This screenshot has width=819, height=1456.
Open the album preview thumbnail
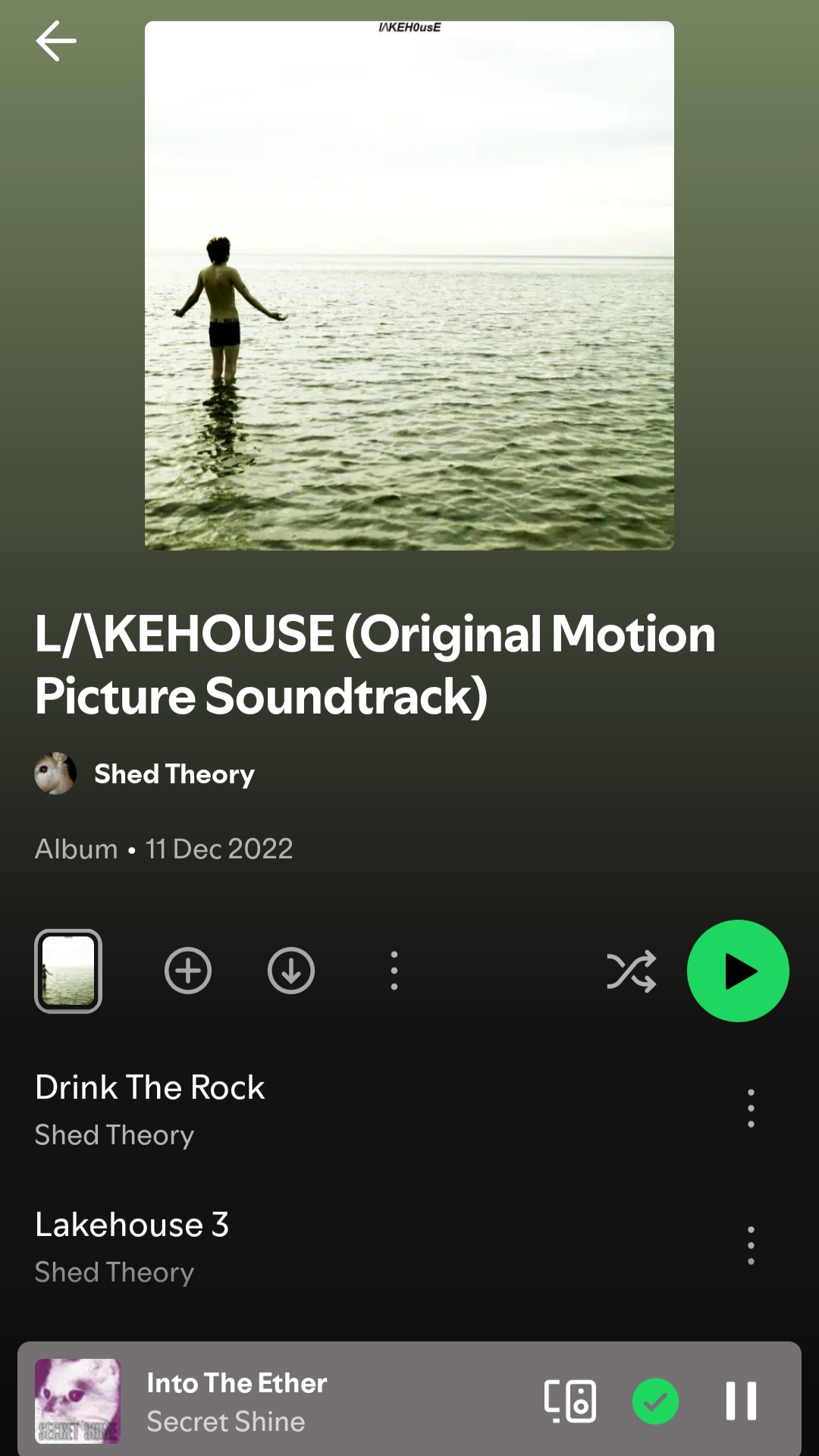click(x=68, y=971)
